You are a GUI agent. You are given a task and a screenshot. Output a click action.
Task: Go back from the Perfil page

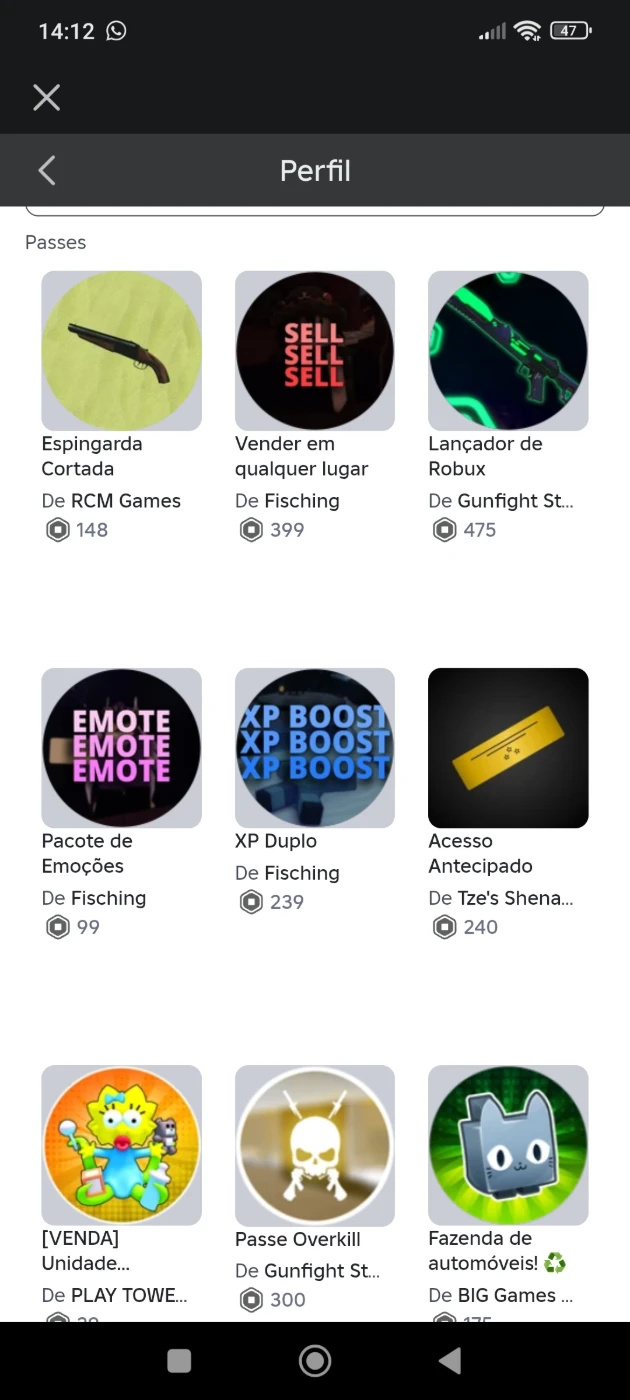(47, 171)
